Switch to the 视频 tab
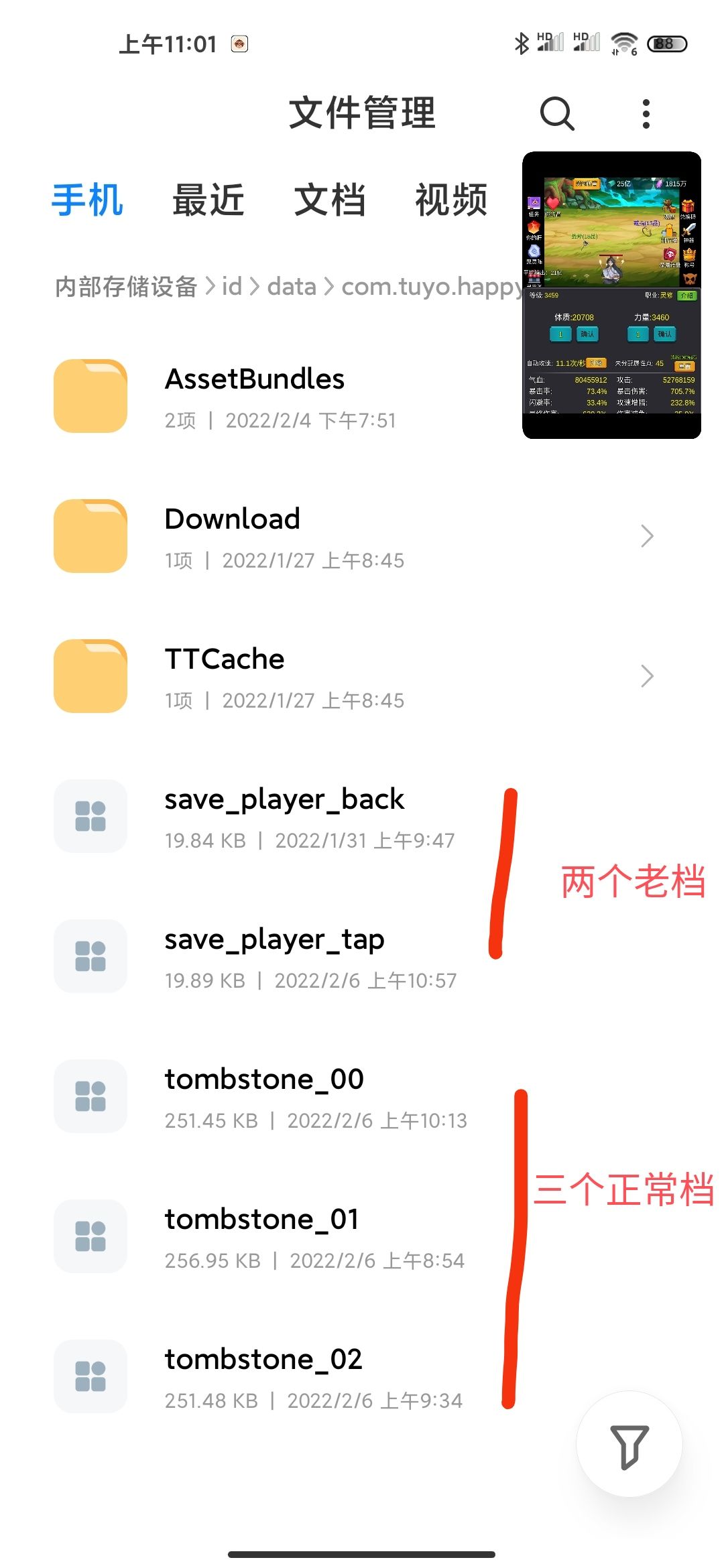The width and height of the screenshot is (724, 1568). point(450,199)
